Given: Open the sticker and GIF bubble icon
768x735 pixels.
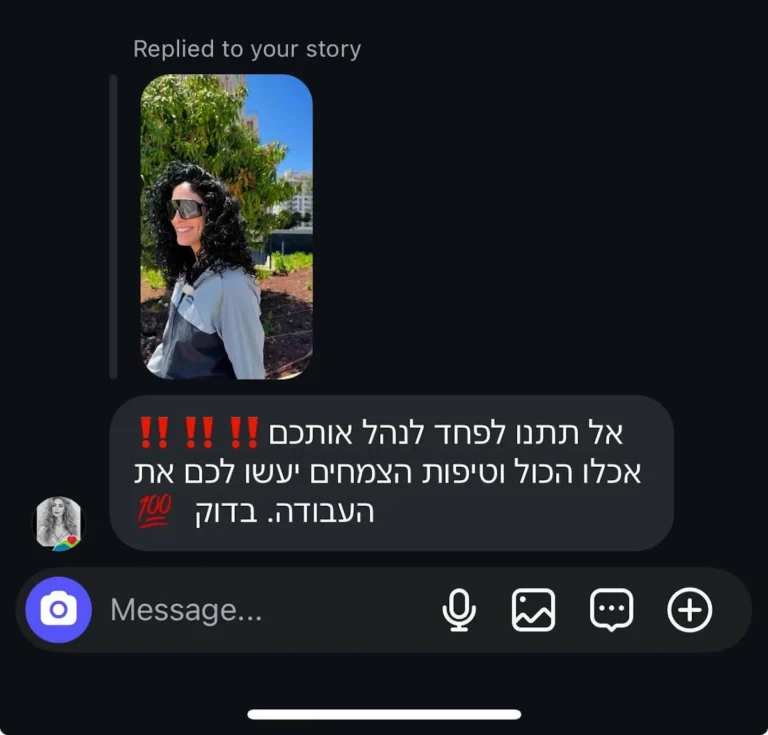Looking at the screenshot, I should tap(611, 610).
